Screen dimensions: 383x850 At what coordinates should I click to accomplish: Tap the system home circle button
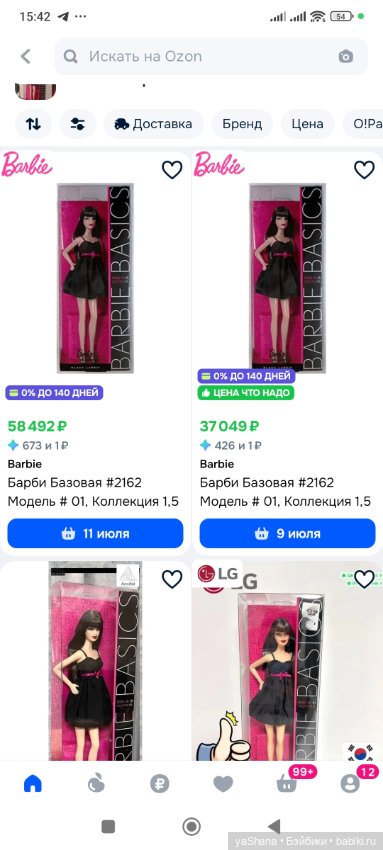pyautogui.click(x=191, y=827)
